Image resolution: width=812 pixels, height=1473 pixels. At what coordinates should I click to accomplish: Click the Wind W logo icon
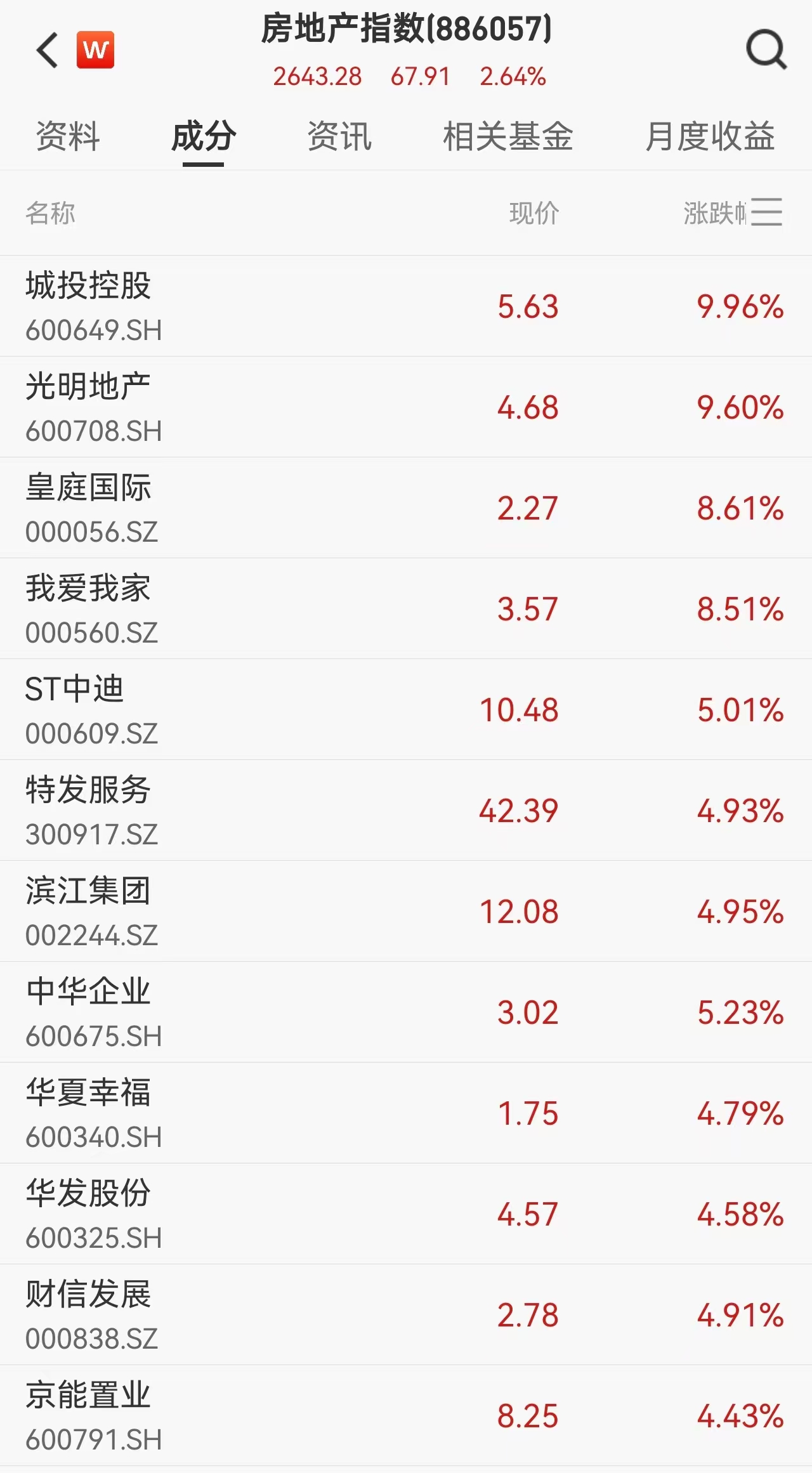96,49
